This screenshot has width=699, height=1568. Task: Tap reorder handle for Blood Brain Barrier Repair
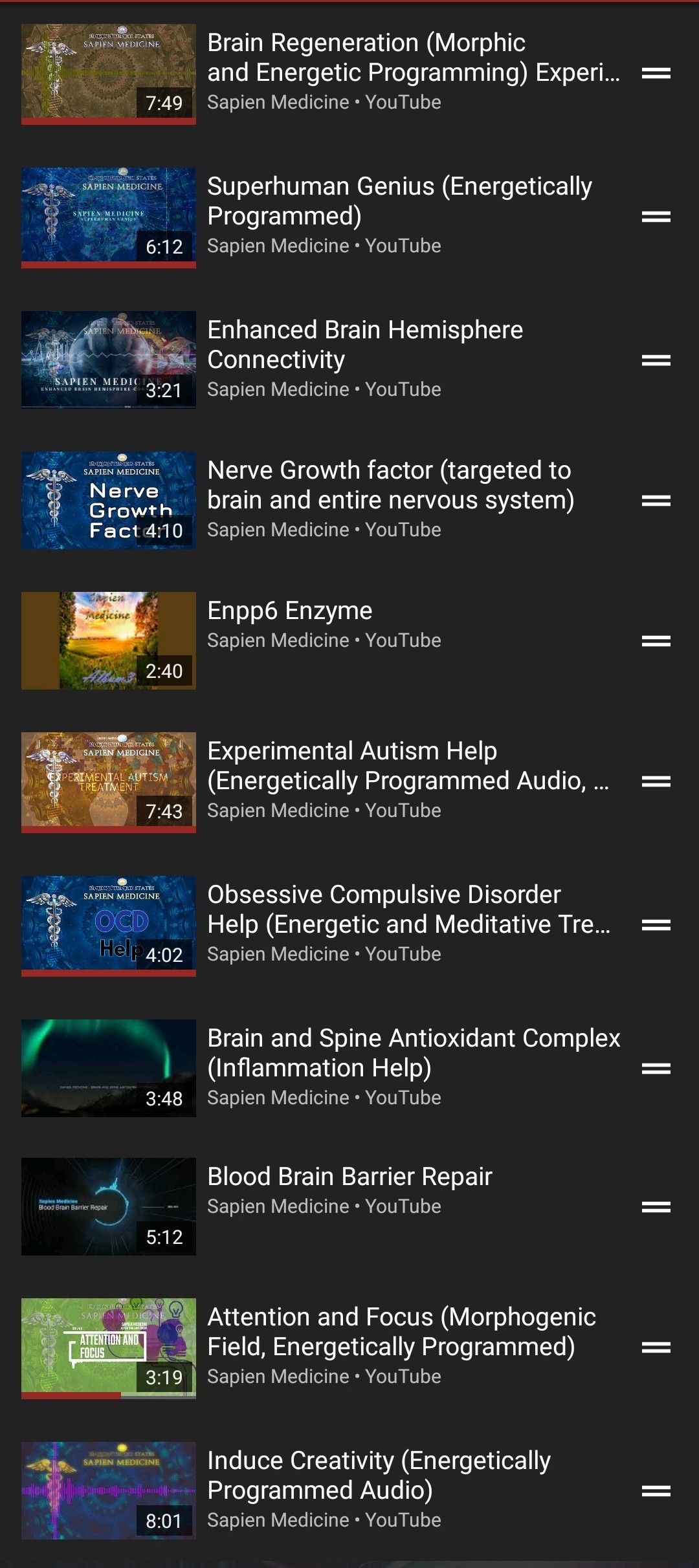(656, 1206)
